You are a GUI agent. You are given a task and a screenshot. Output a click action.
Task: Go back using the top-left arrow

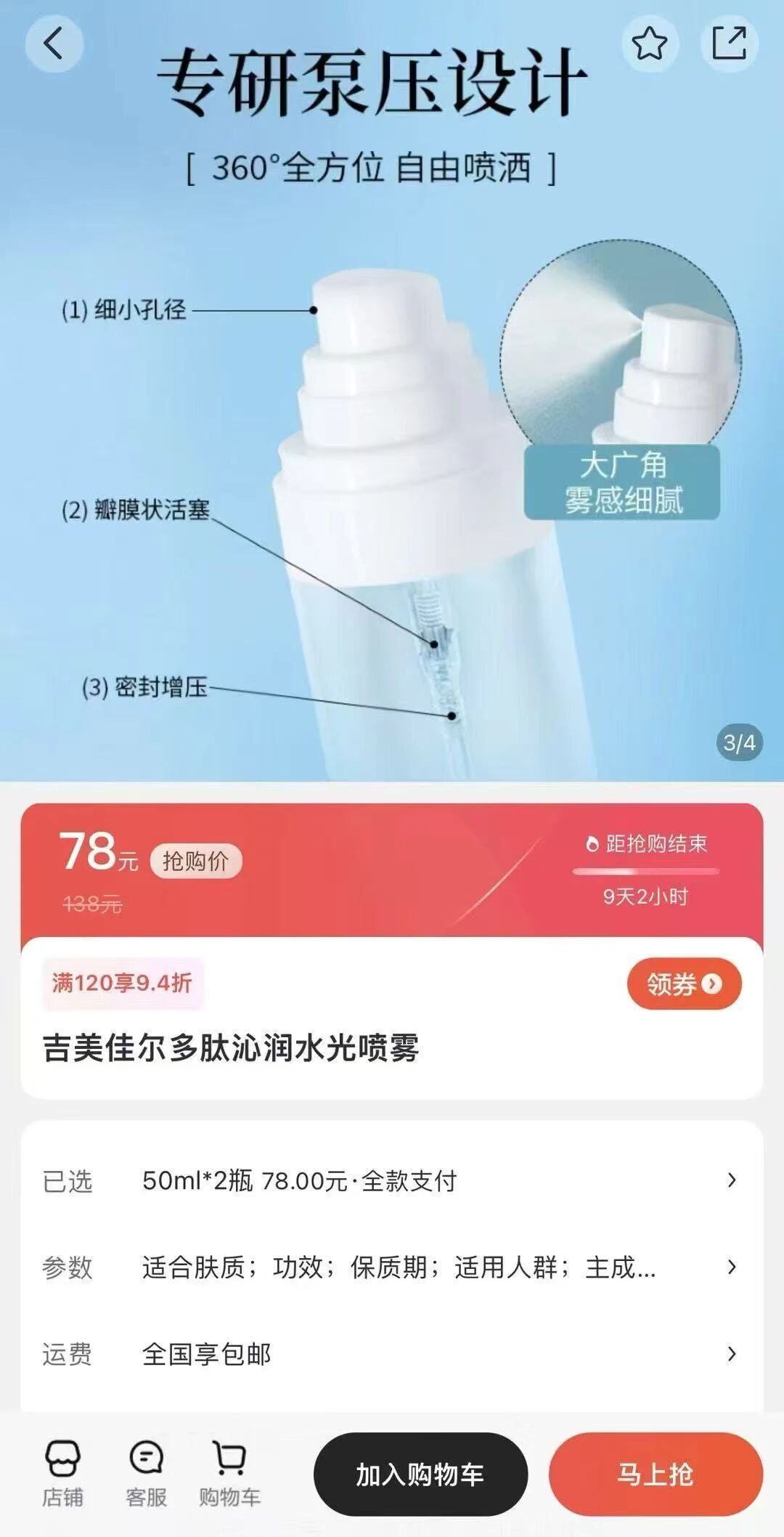tap(54, 43)
